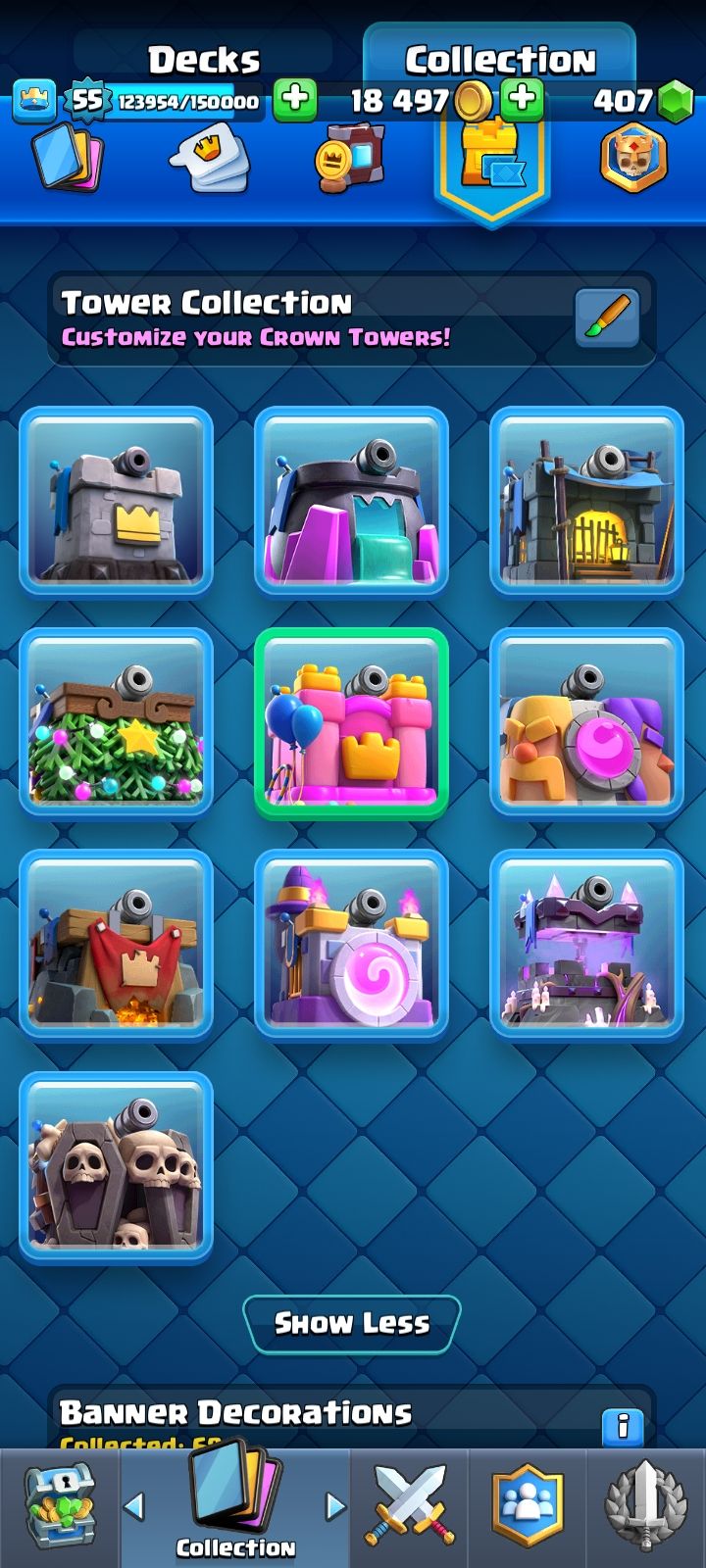This screenshot has height=1568, width=706.
Task: Switch to the Decks tab
Action: click(x=204, y=59)
